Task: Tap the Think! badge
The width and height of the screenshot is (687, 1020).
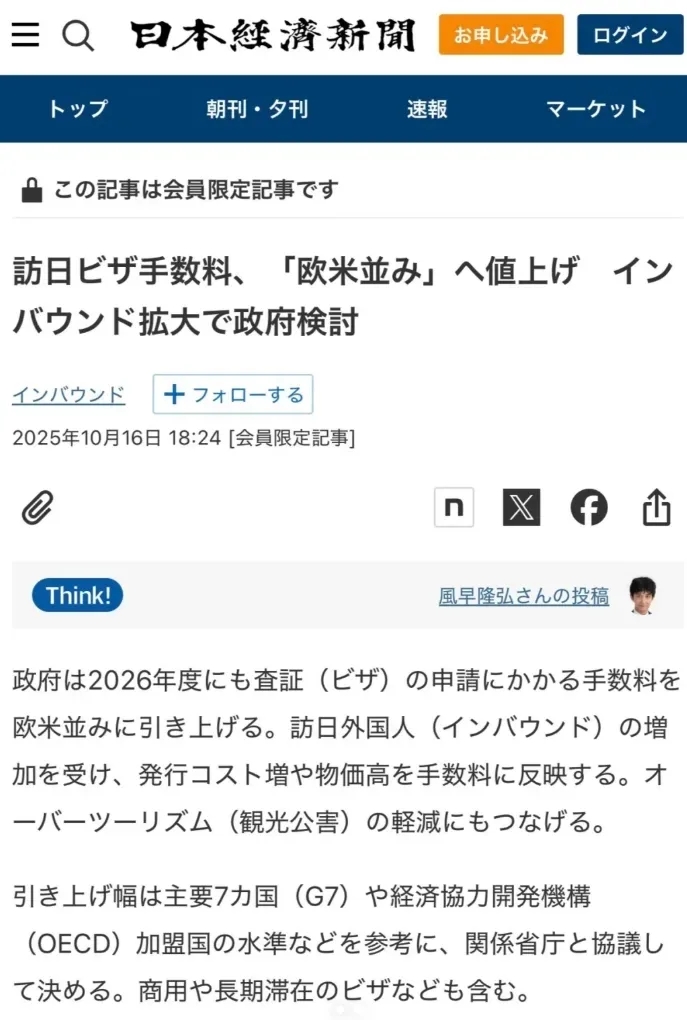Action: (78, 595)
